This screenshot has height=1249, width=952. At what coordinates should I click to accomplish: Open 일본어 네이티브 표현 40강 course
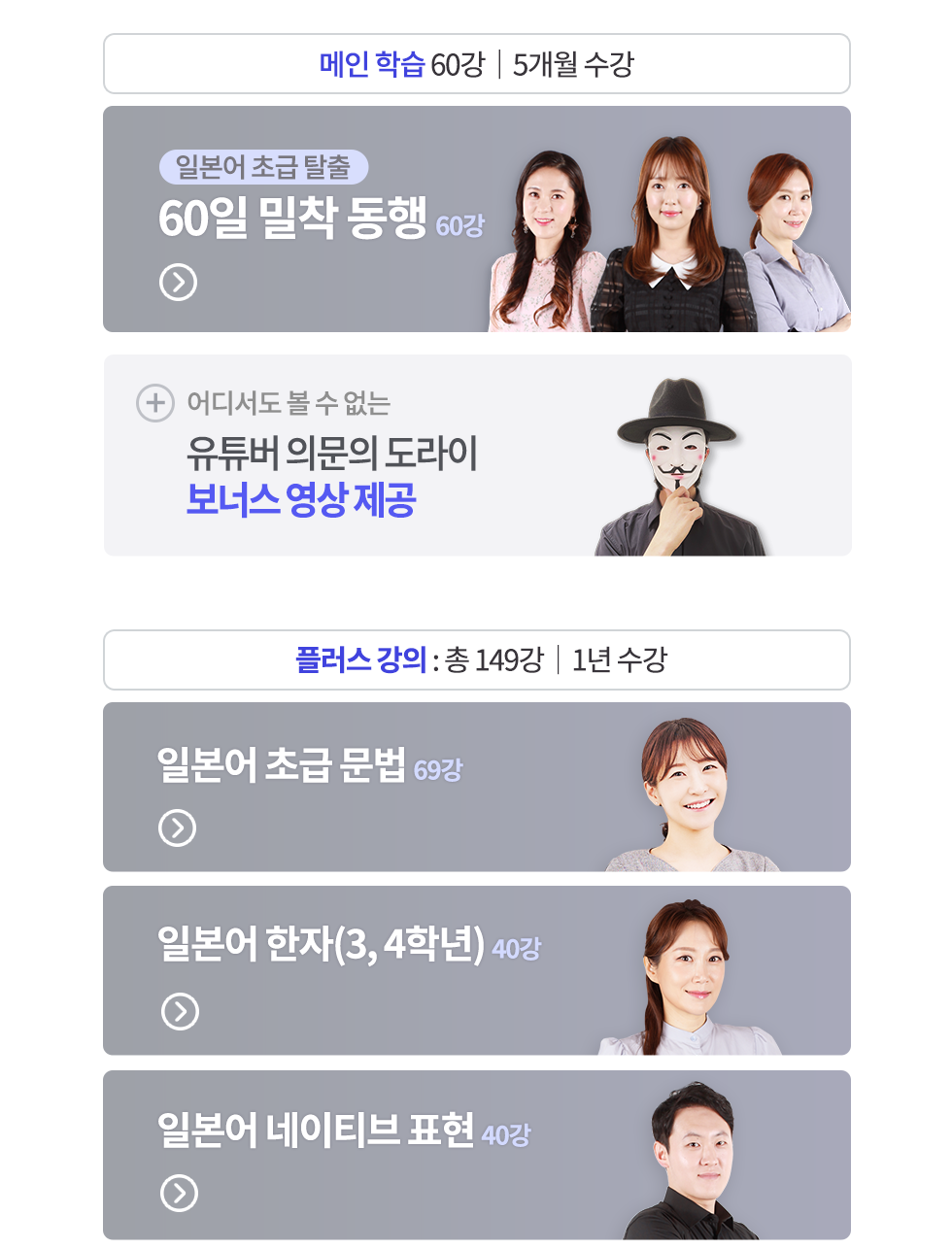pos(180,1194)
